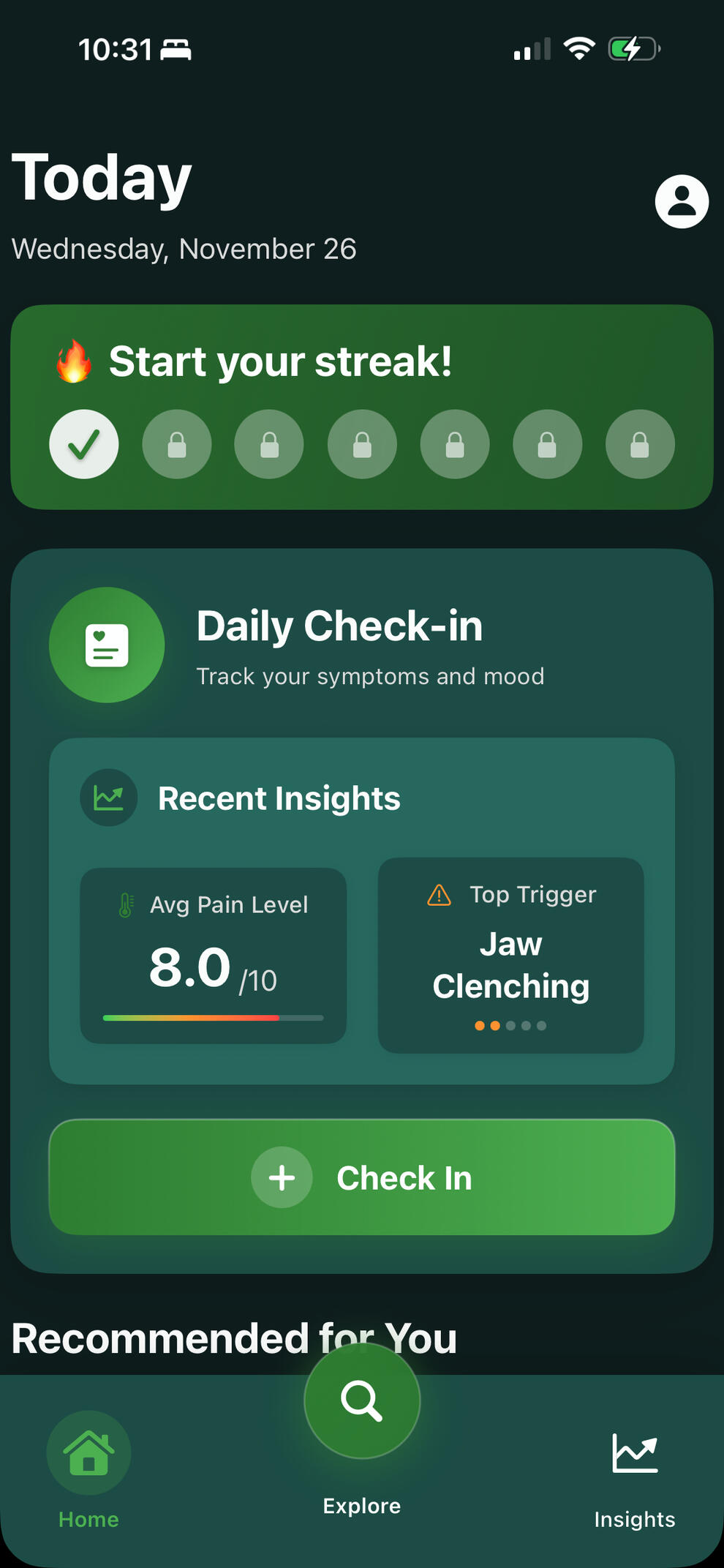Image resolution: width=724 pixels, height=1568 pixels.
Task: Open the user profile icon
Action: 682,201
